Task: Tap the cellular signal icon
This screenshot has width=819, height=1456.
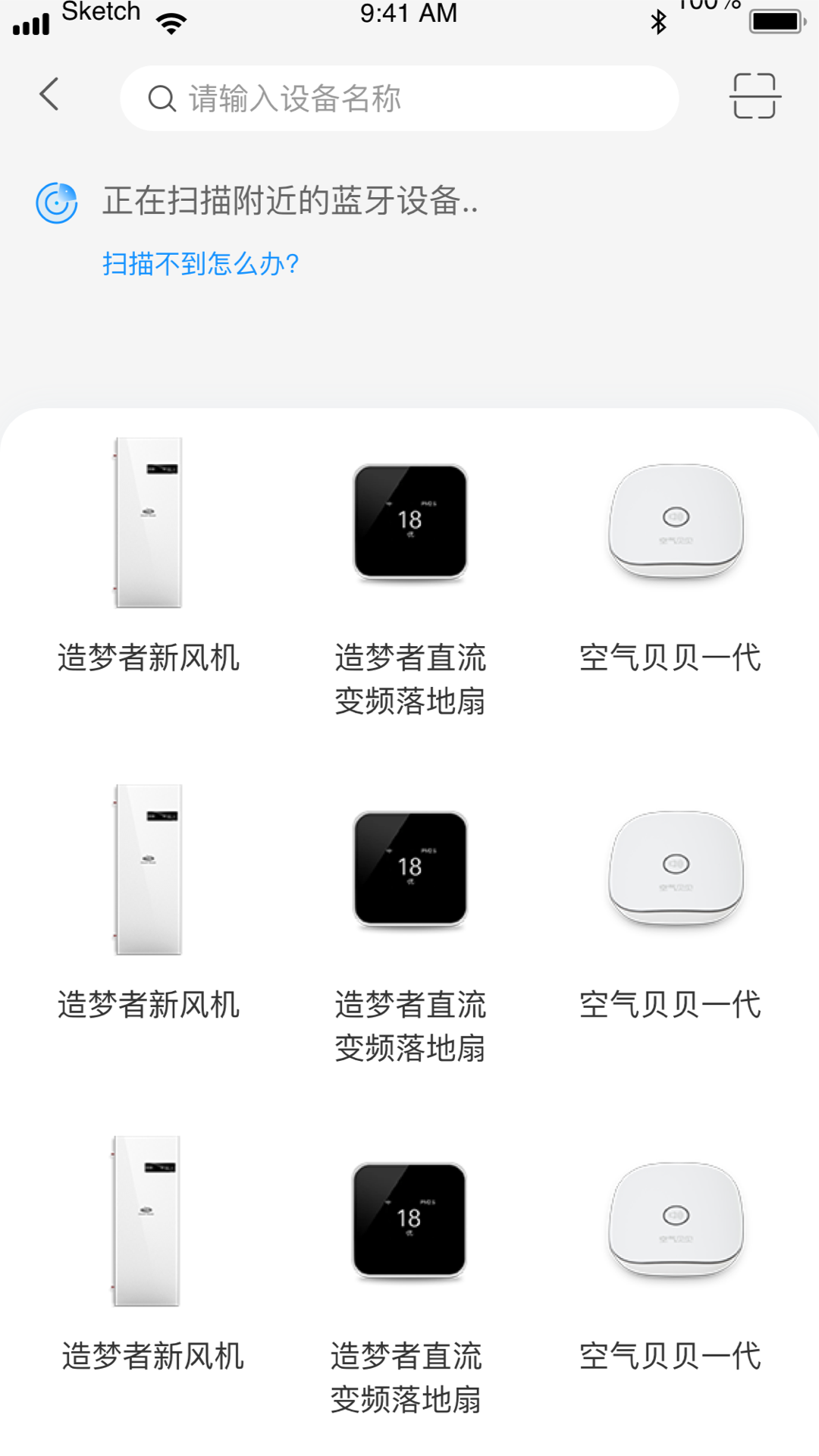Action: (x=31, y=23)
